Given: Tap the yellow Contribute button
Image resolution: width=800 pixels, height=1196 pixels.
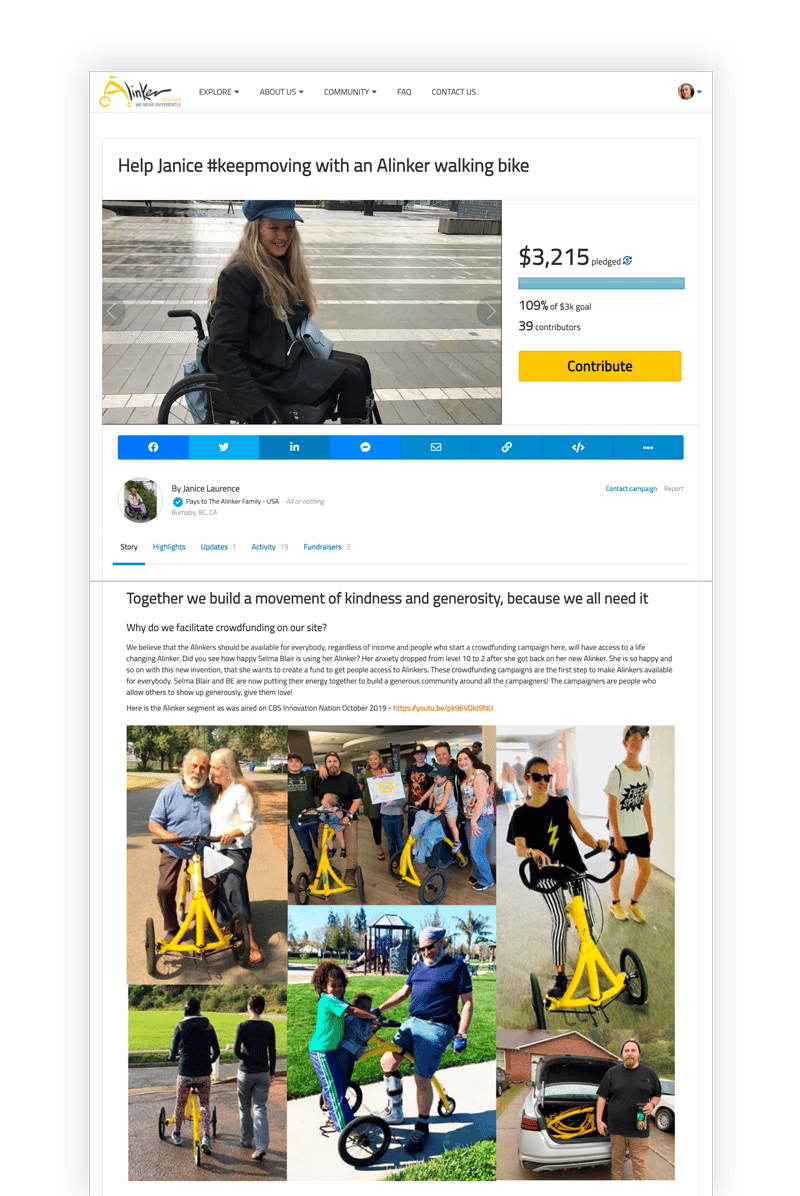Looking at the screenshot, I should 599,366.
